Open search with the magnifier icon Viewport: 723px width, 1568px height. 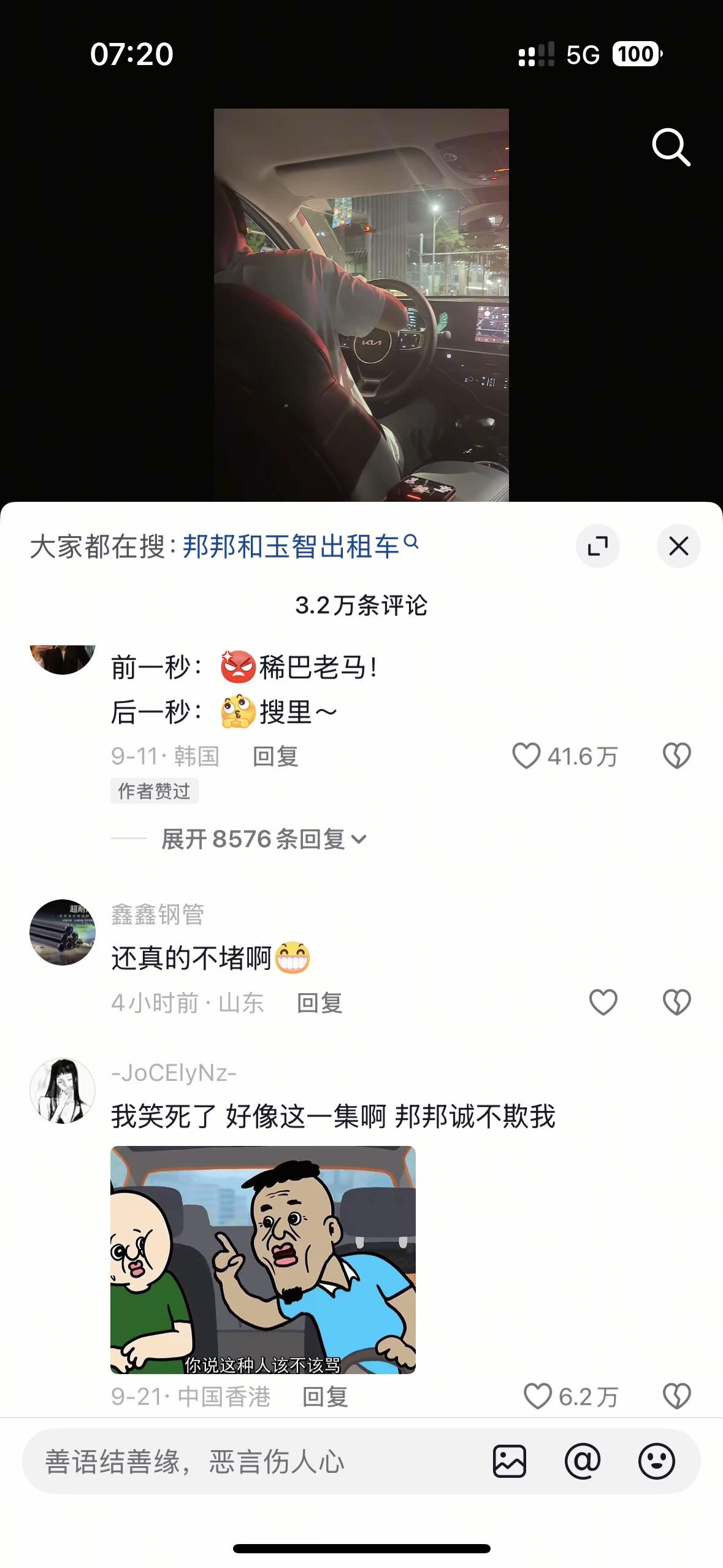coord(673,146)
